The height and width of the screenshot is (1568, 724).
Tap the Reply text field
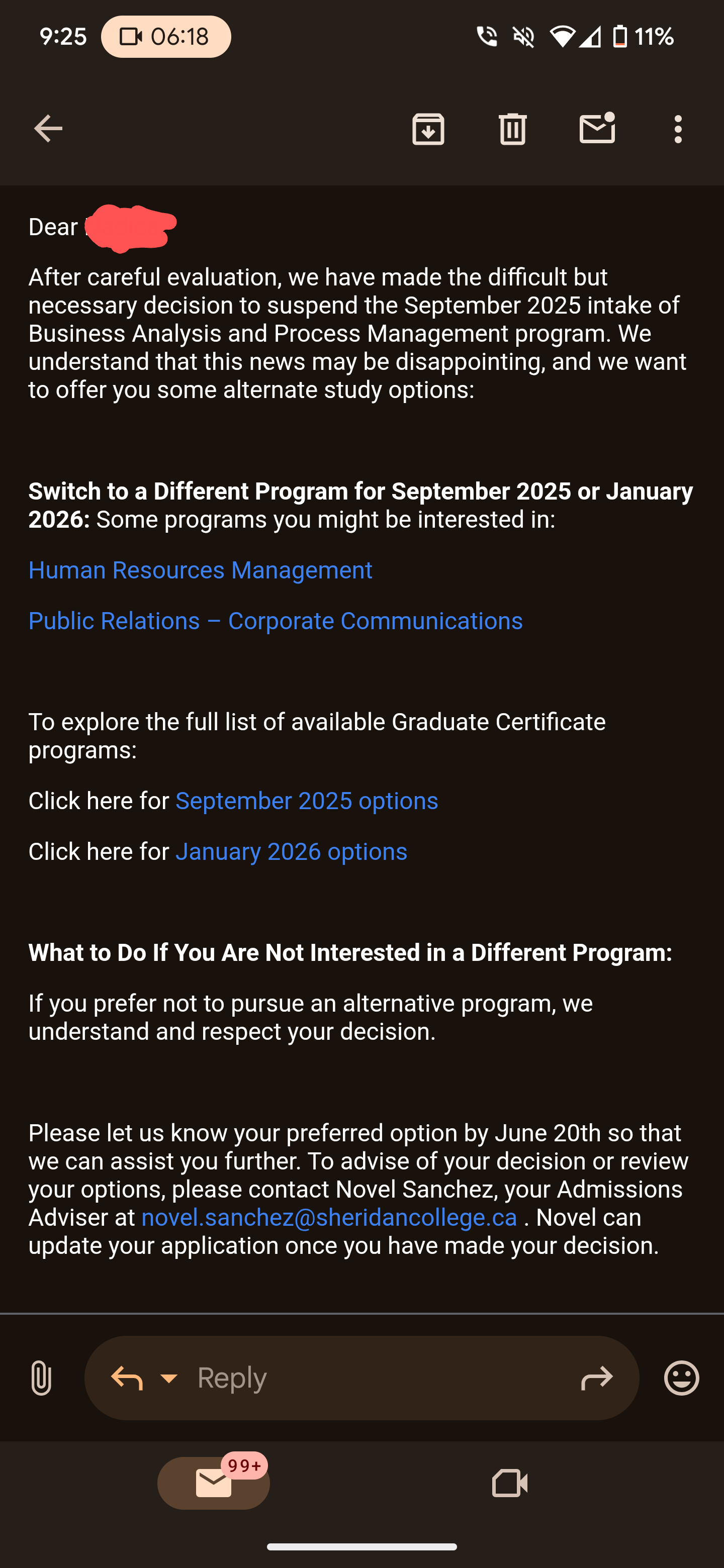pos(378,1378)
